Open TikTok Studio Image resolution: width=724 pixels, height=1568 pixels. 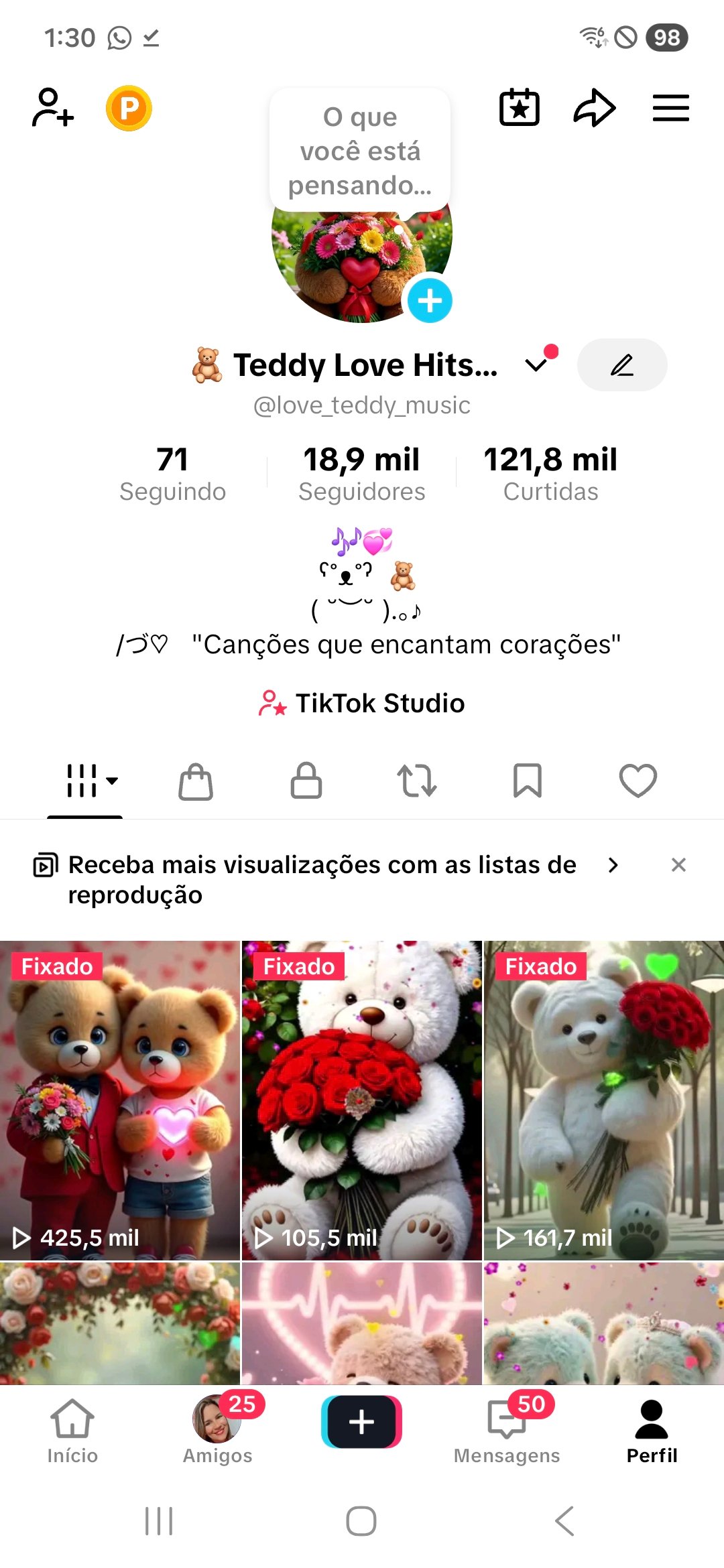coord(362,703)
